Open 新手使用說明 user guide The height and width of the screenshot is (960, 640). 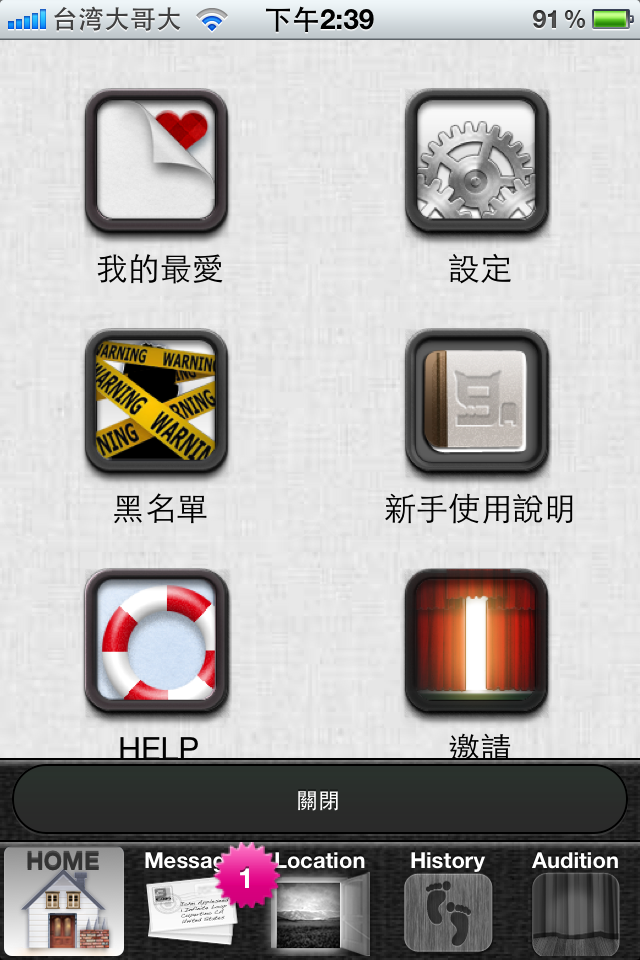tap(477, 400)
